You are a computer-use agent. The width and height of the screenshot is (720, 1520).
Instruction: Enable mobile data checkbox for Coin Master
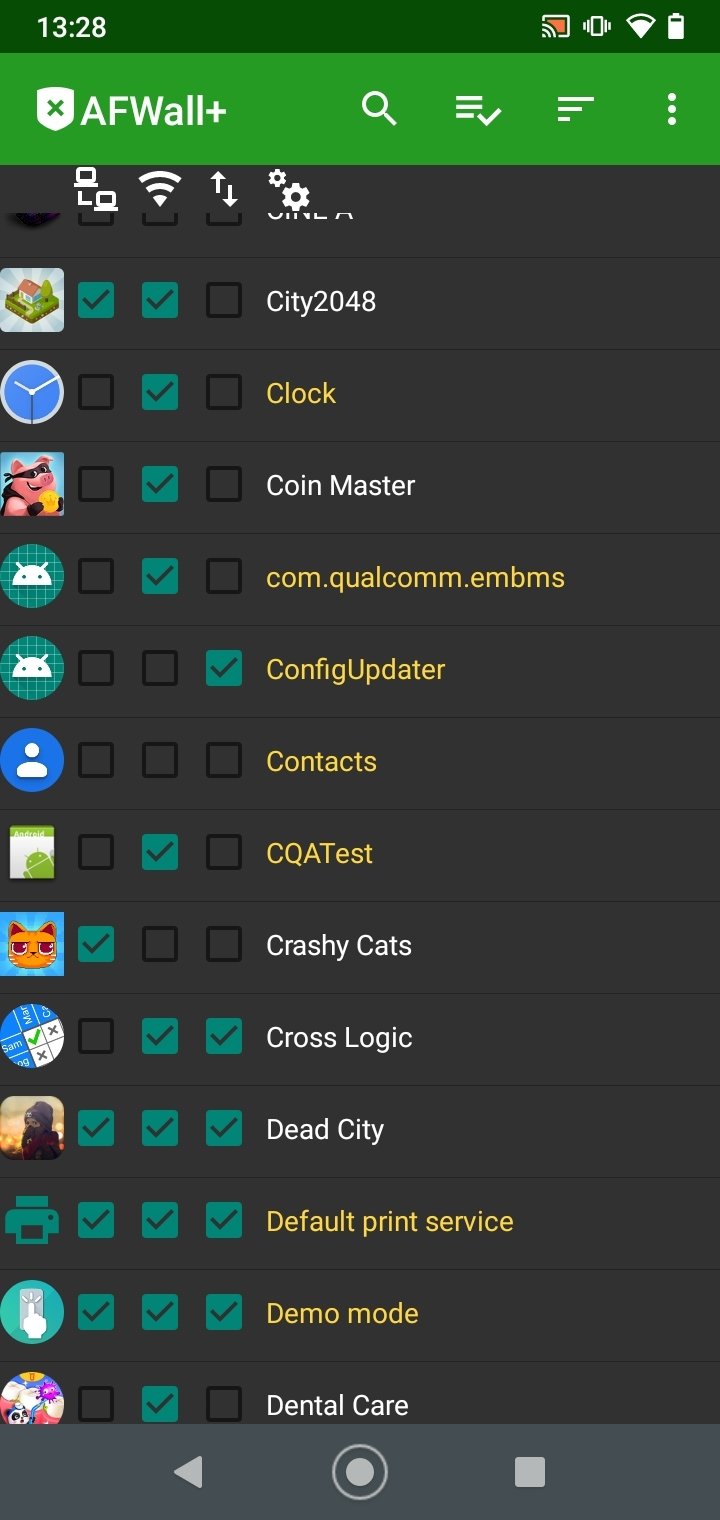point(224,485)
